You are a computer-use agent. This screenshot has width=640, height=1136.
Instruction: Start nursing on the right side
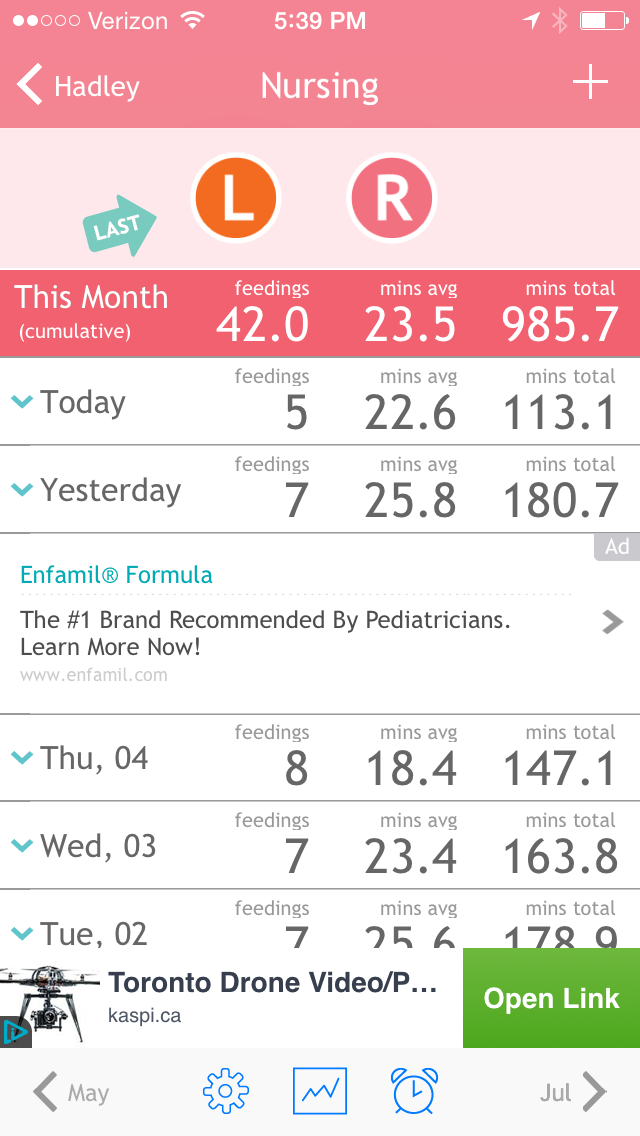pyautogui.click(x=392, y=197)
